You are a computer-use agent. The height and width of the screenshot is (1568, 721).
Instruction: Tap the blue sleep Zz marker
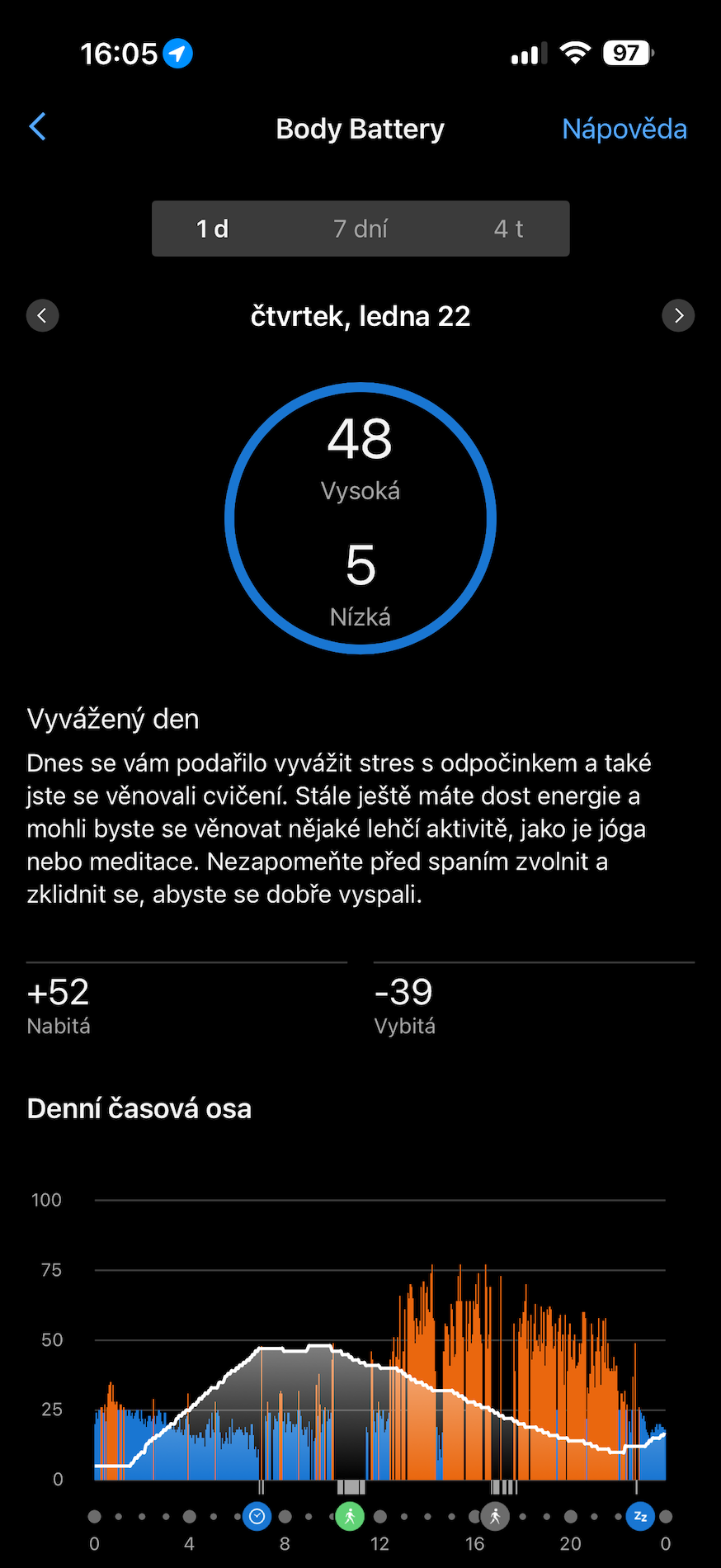[640, 1516]
